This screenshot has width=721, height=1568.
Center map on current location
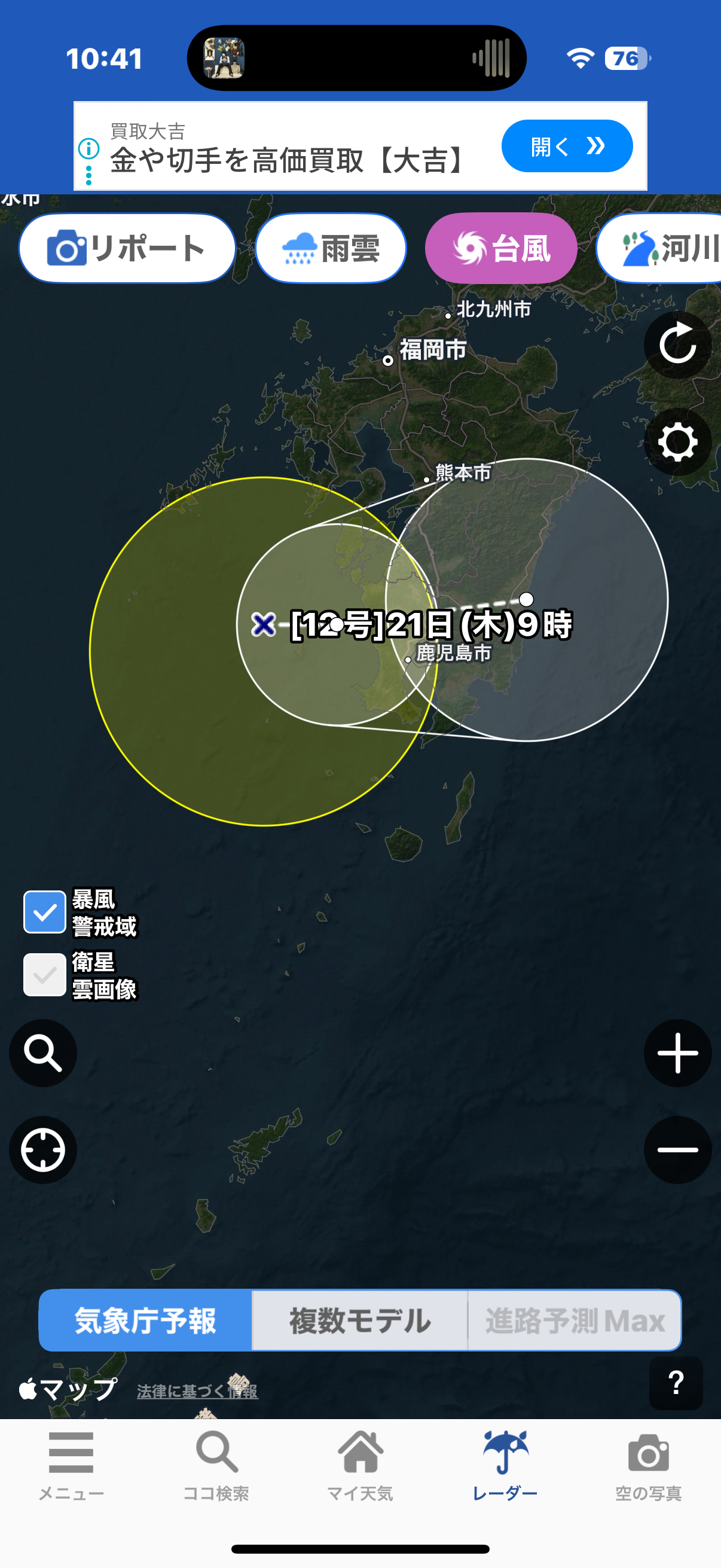[42, 1150]
